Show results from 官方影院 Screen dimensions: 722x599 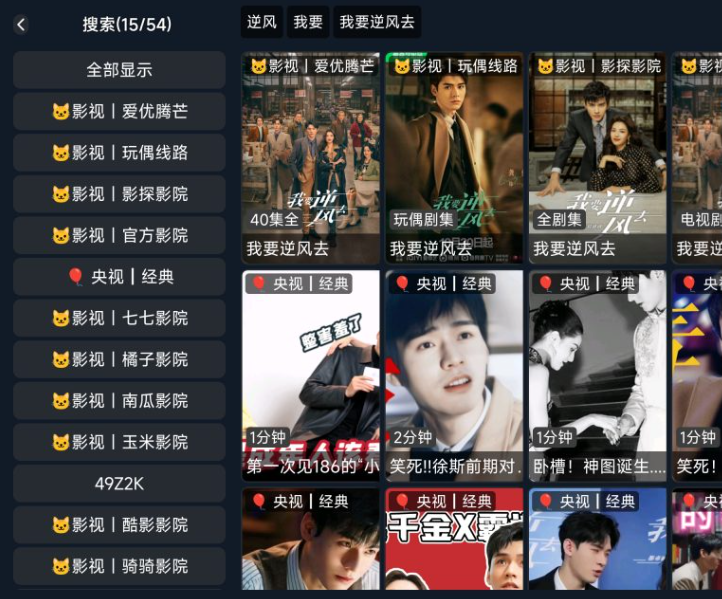(119, 235)
